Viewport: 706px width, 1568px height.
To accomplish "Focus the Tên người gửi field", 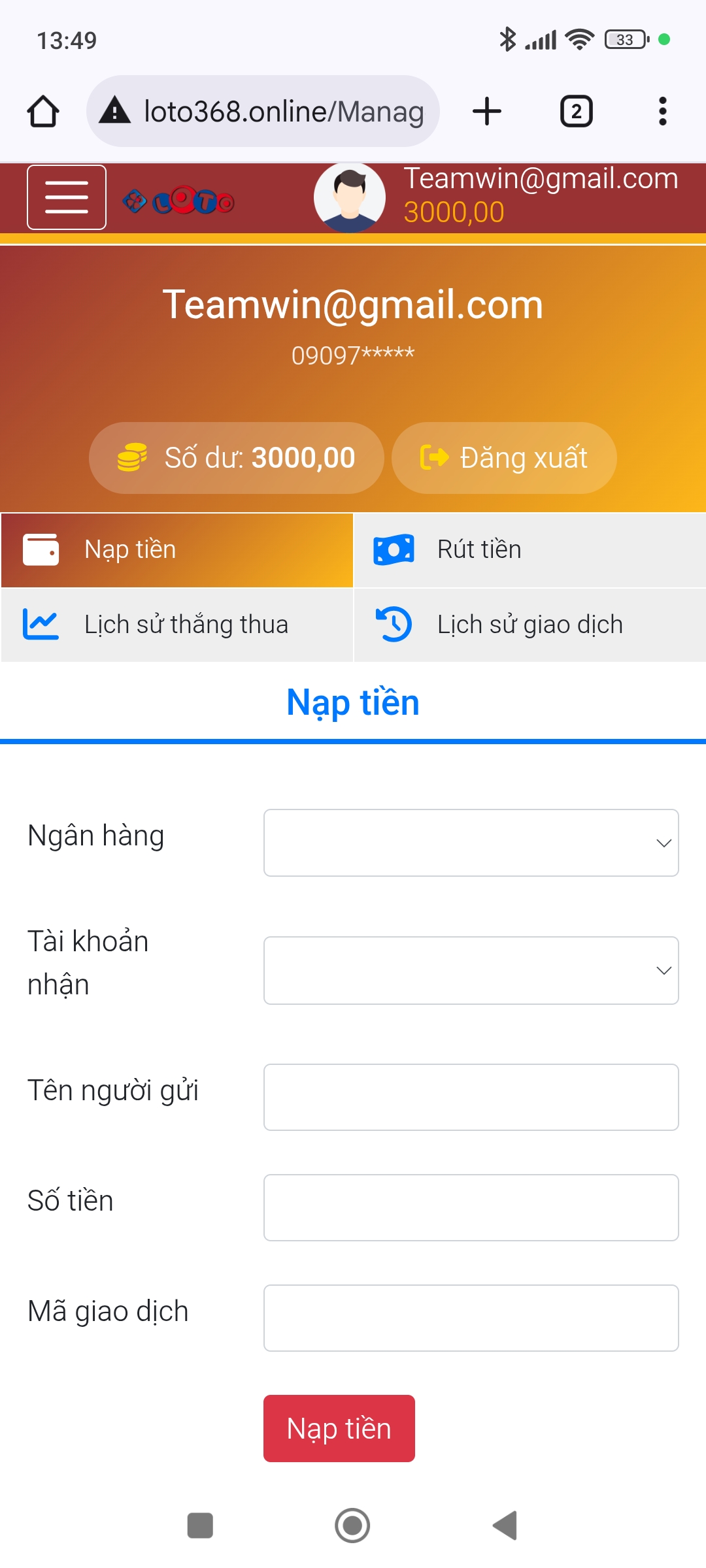I will click(x=471, y=1097).
